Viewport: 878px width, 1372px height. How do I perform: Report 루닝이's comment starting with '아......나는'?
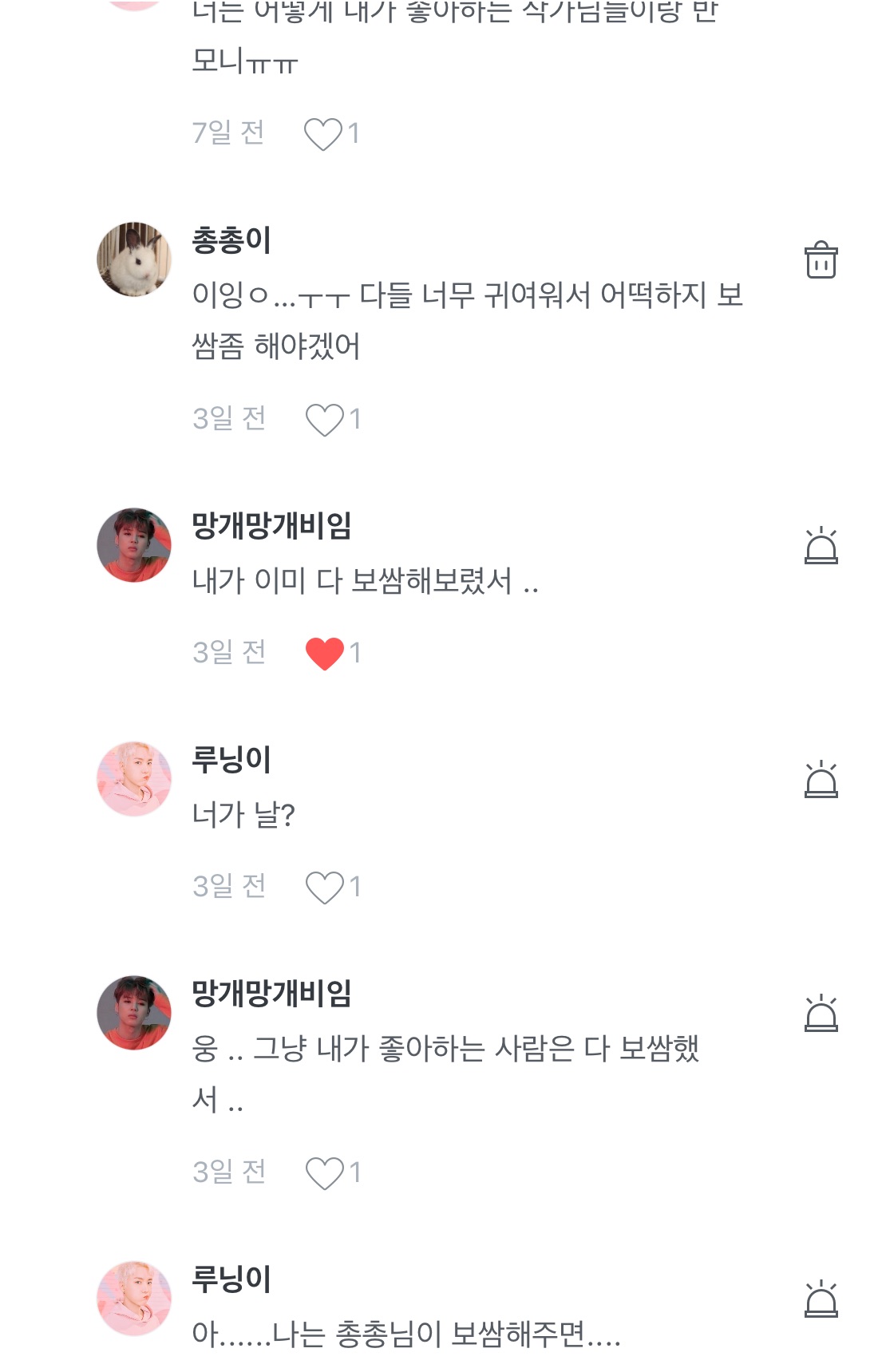coord(821,1300)
